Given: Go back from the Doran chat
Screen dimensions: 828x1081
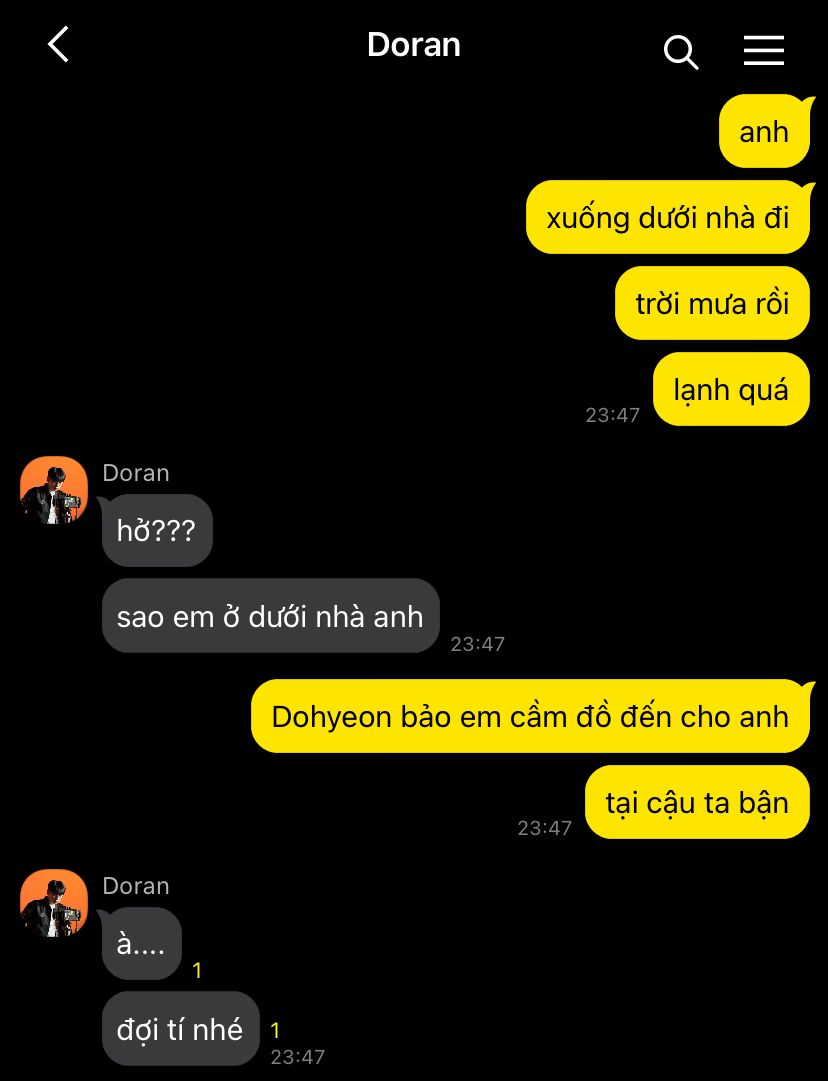Looking at the screenshot, I should coord(58,45).
